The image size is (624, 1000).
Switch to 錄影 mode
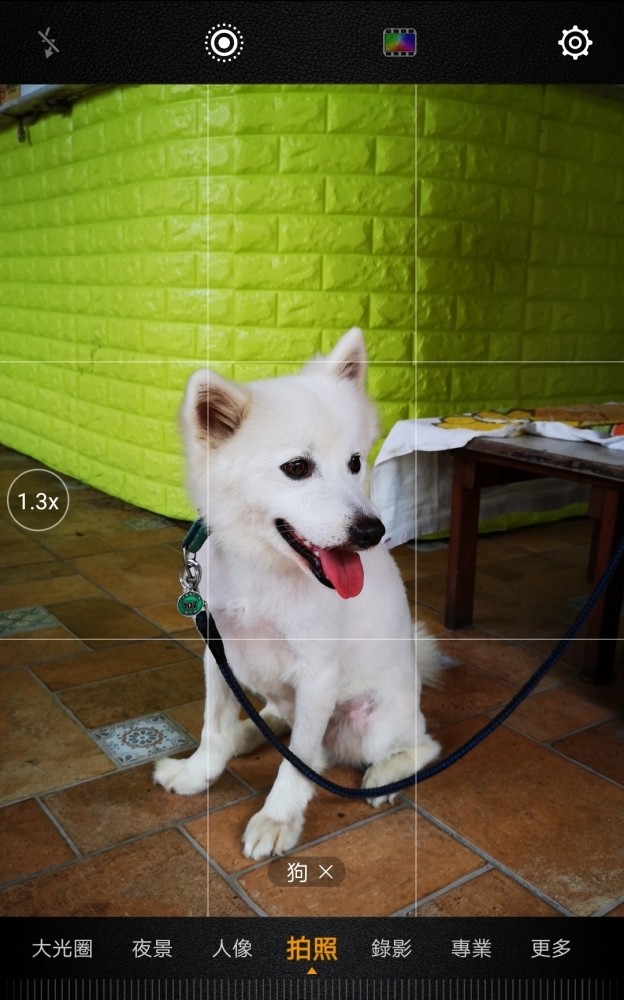click(x=391, y=949)
